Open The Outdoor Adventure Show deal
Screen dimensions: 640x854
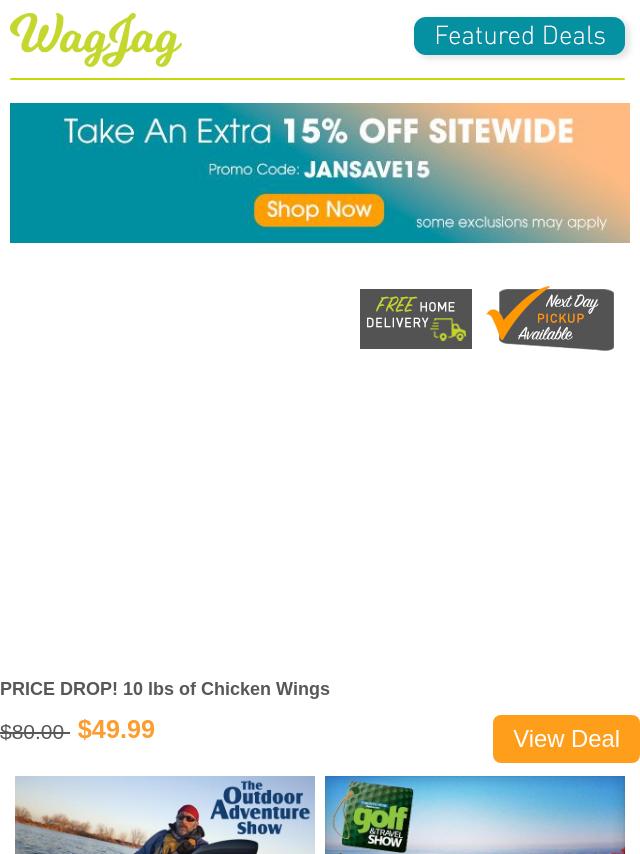pos(165,815)
